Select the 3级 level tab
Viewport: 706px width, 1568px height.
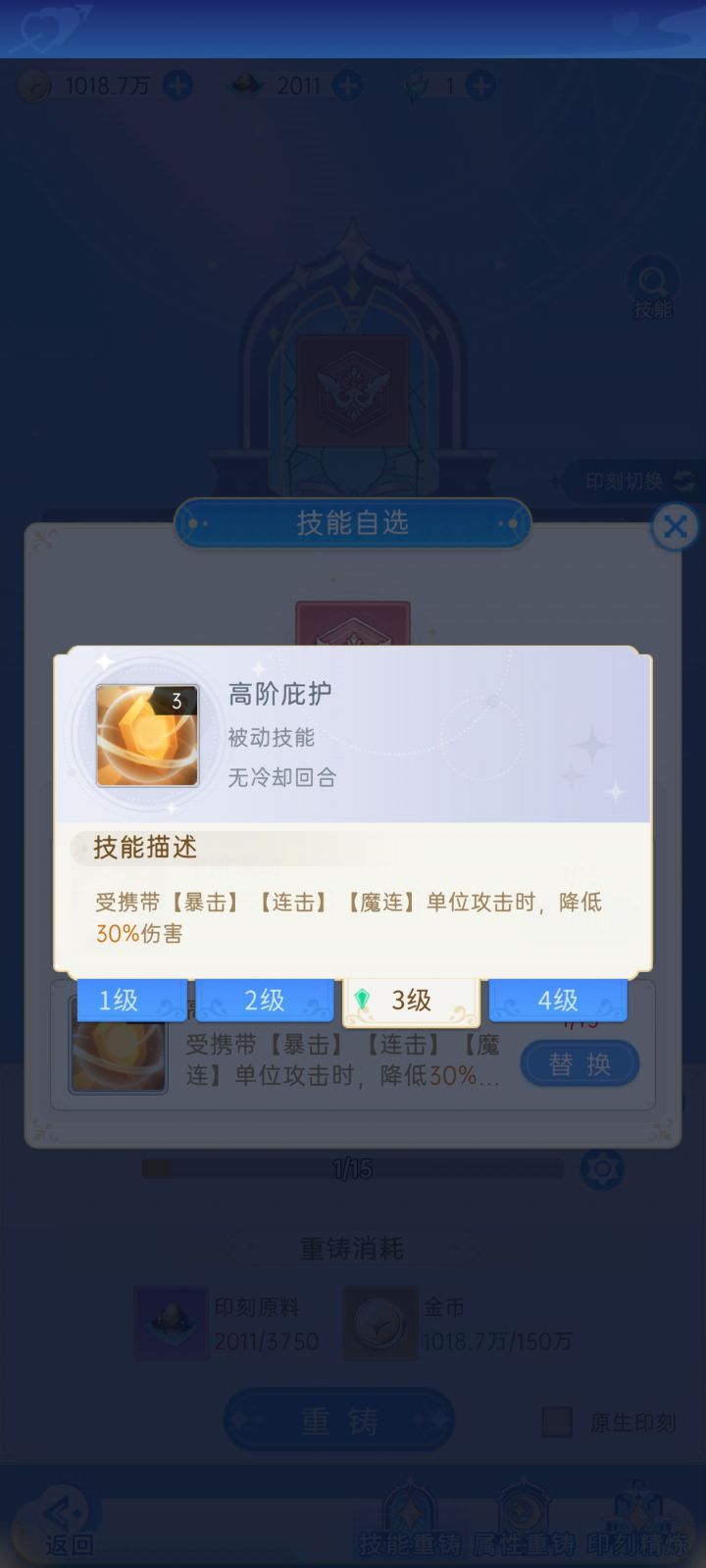coord(411,1000)
